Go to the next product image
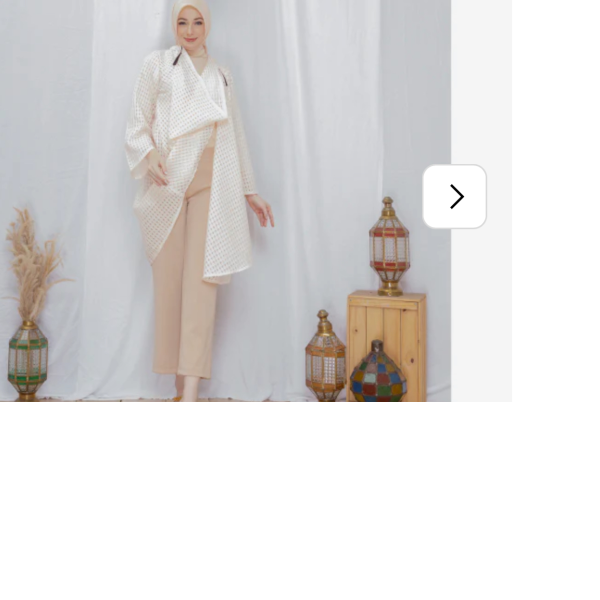This screenshot has height=600, width=600. pos(455,197)
